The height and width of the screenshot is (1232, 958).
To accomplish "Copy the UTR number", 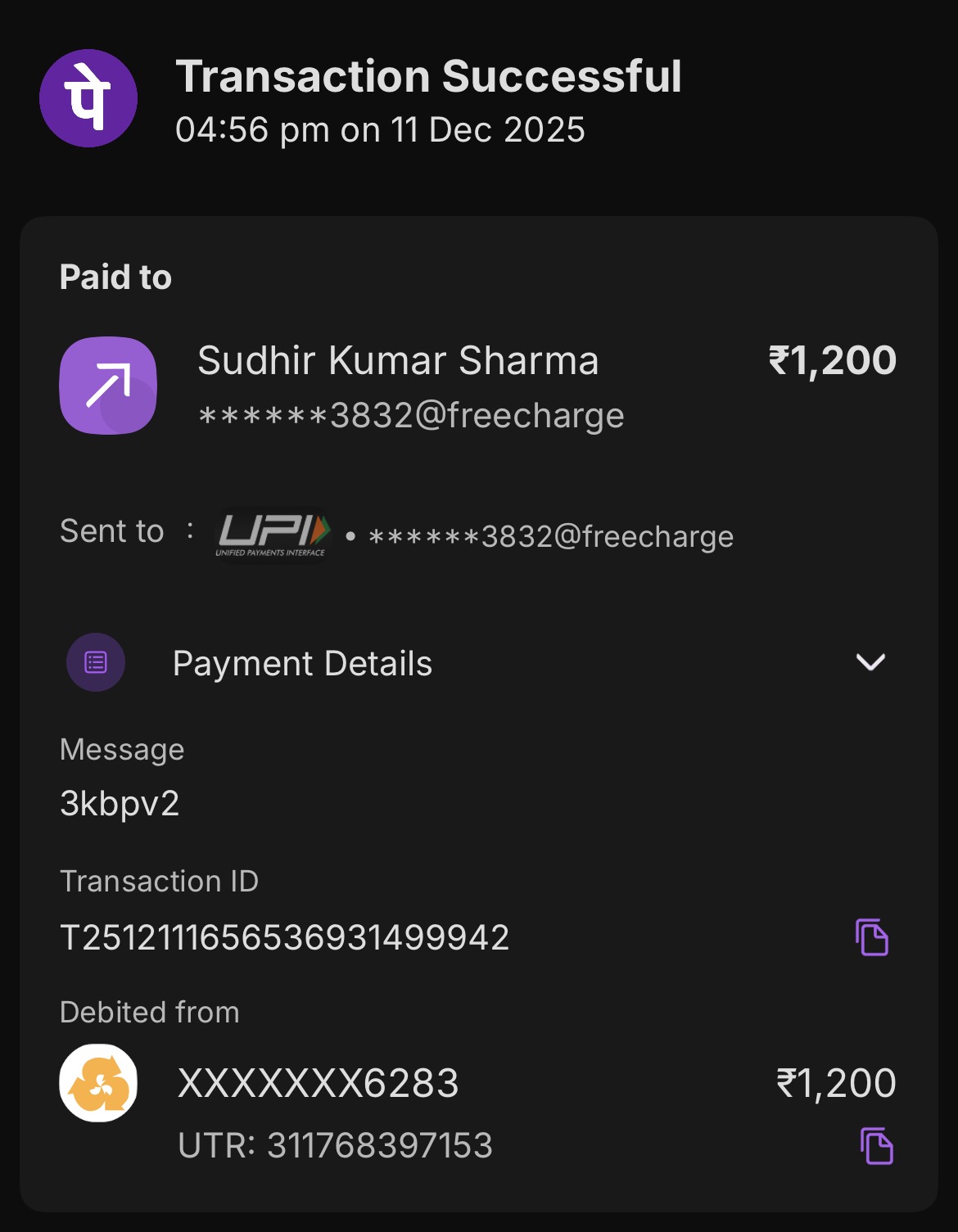I will (x=876, y=1145).
